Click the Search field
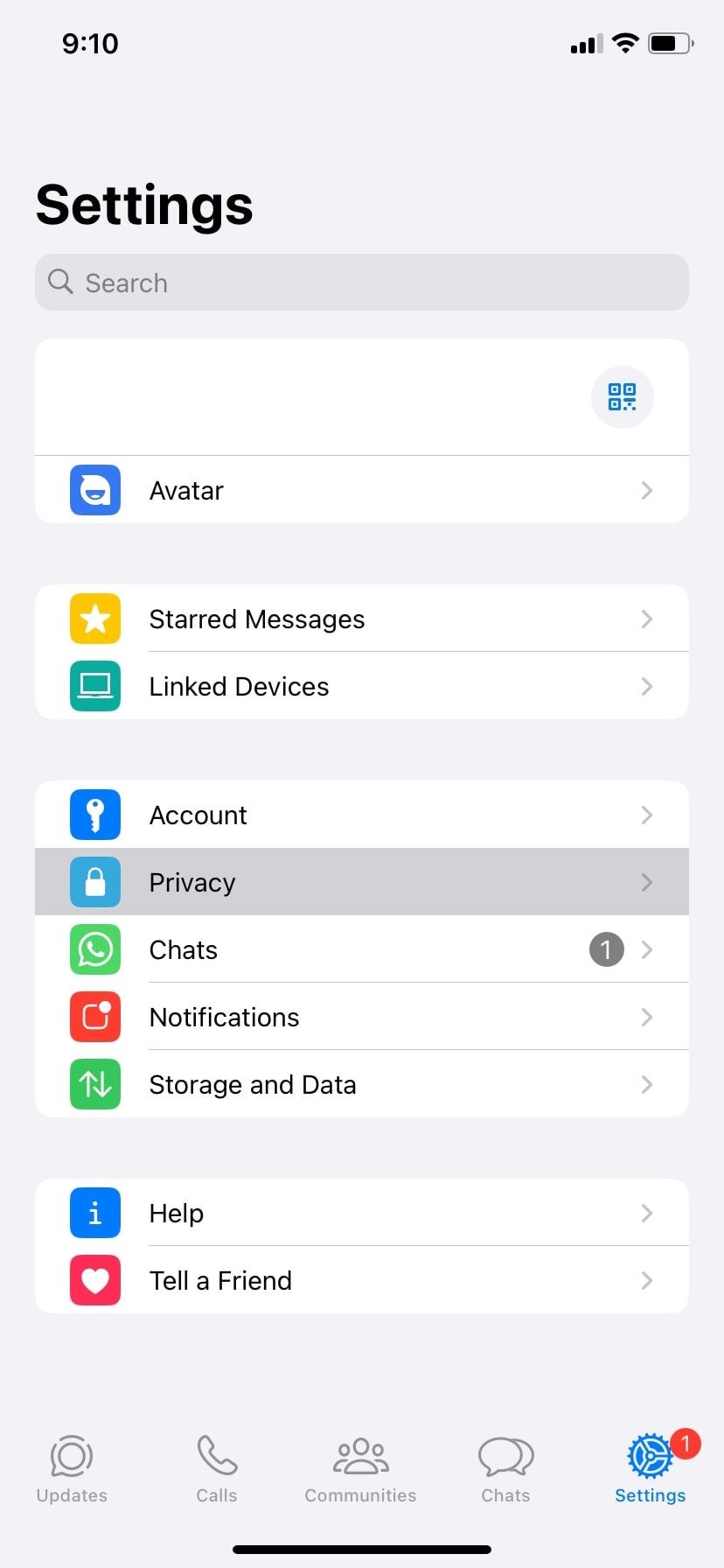 [361, 282]
